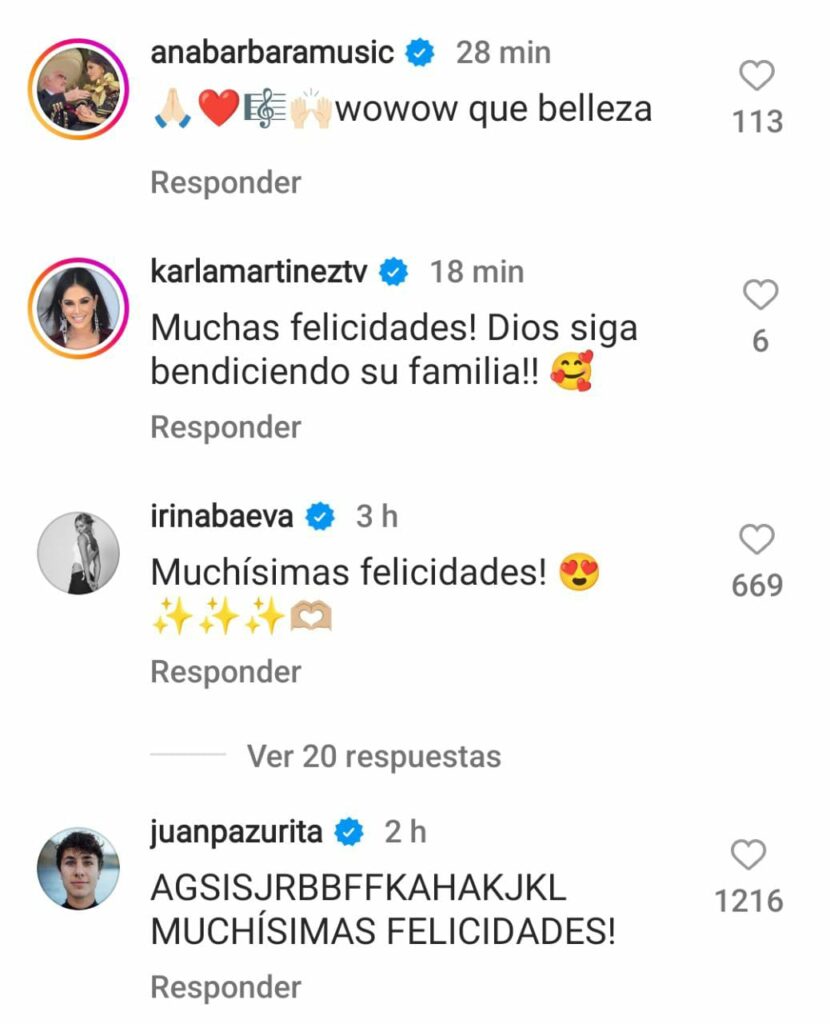Tap Responder under juanpazurita's comment
This screenshot has height=1024, width=830.
click(x=225, y=987)
